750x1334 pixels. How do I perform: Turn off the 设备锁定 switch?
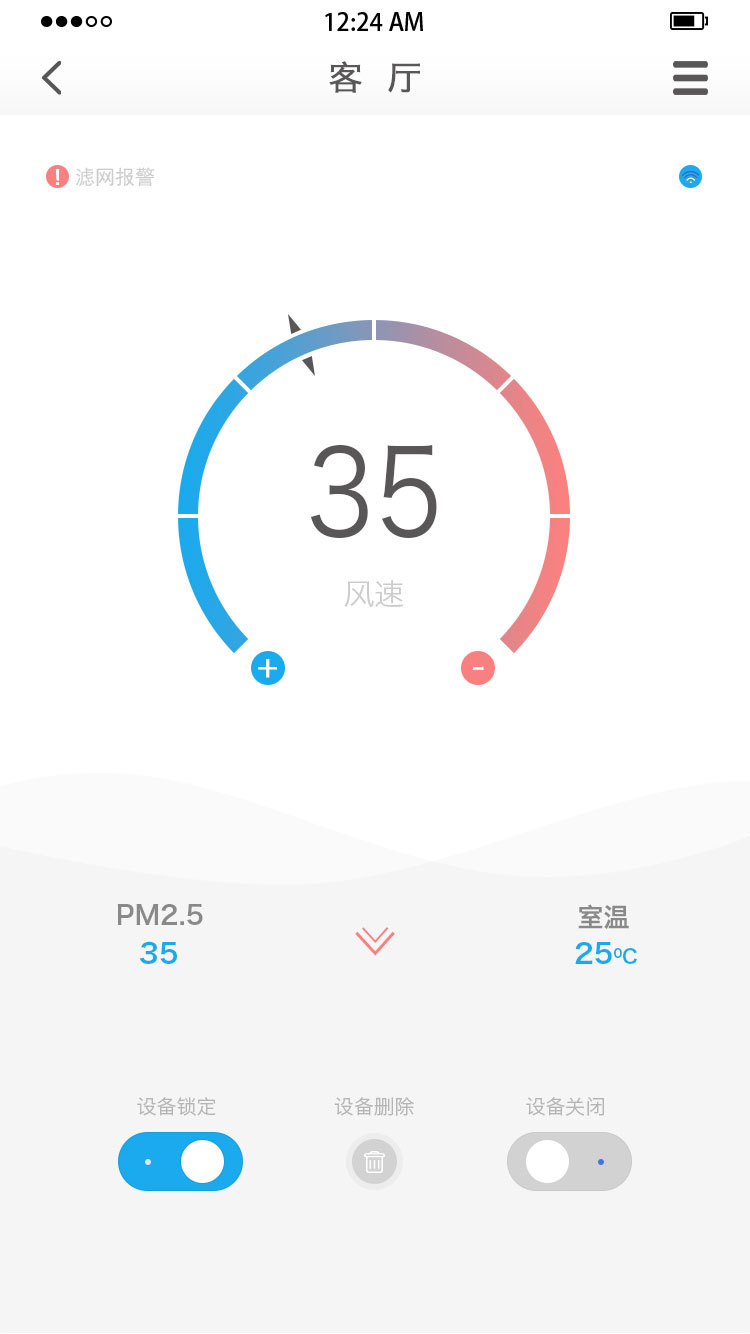coord(180,1161)
